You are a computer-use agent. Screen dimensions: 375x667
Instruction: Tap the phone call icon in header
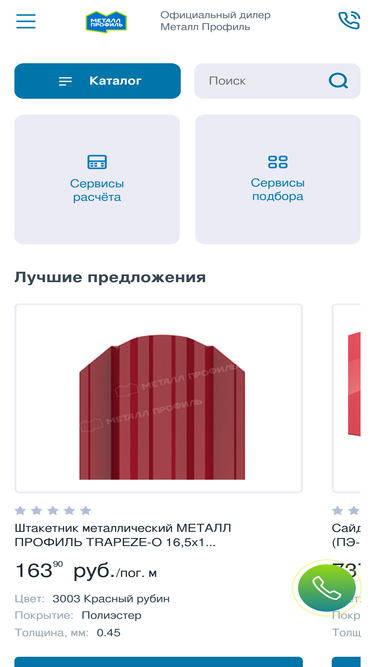[x=349, y=20]
